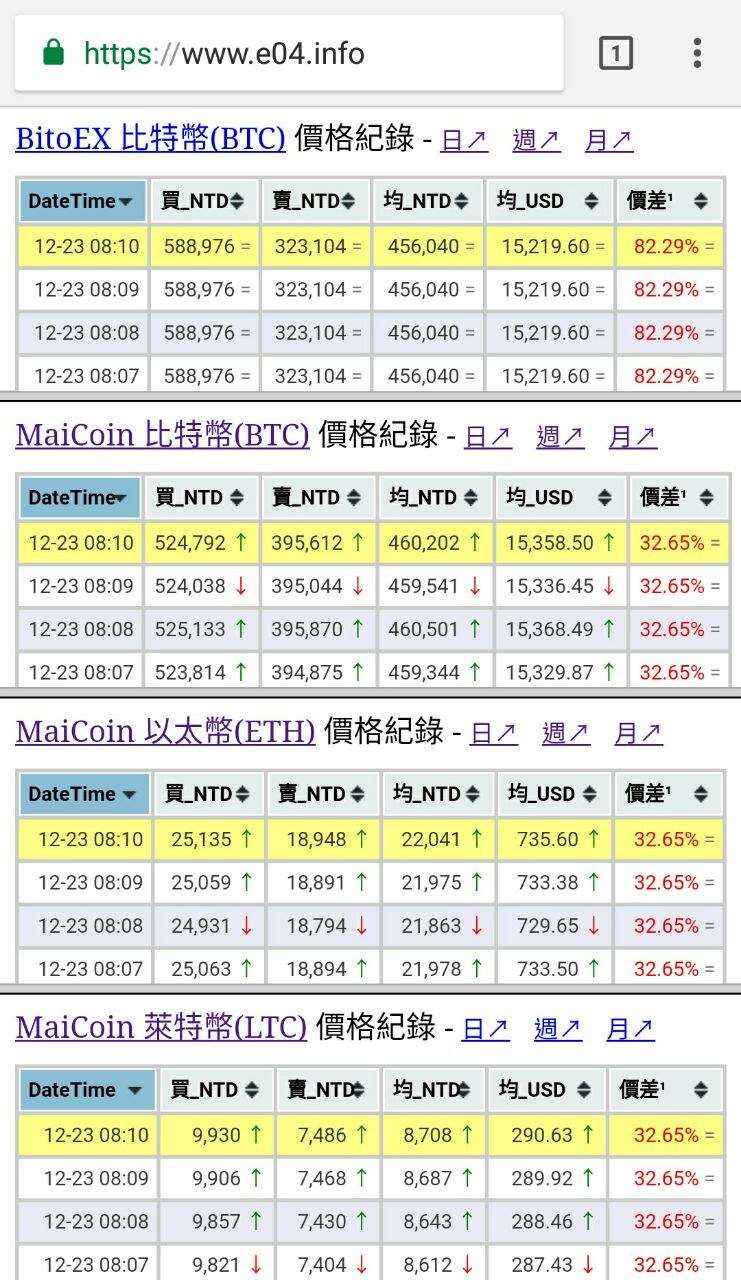Open the 日 chart link for BitoEX BTC
Image resolution: width=741 pixels, height=1280 pixels.
465,140
